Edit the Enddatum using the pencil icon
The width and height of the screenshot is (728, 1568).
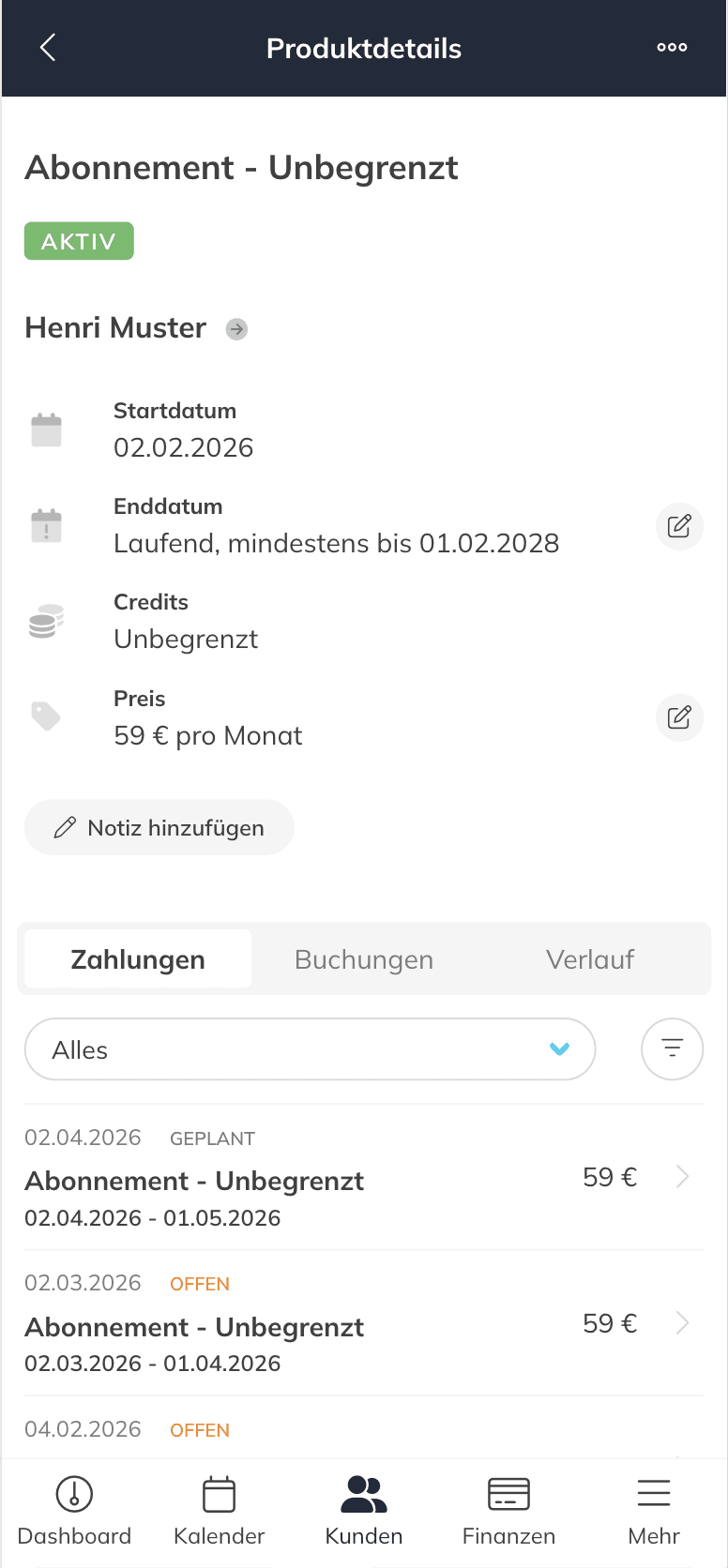click(x=679, y=526)
